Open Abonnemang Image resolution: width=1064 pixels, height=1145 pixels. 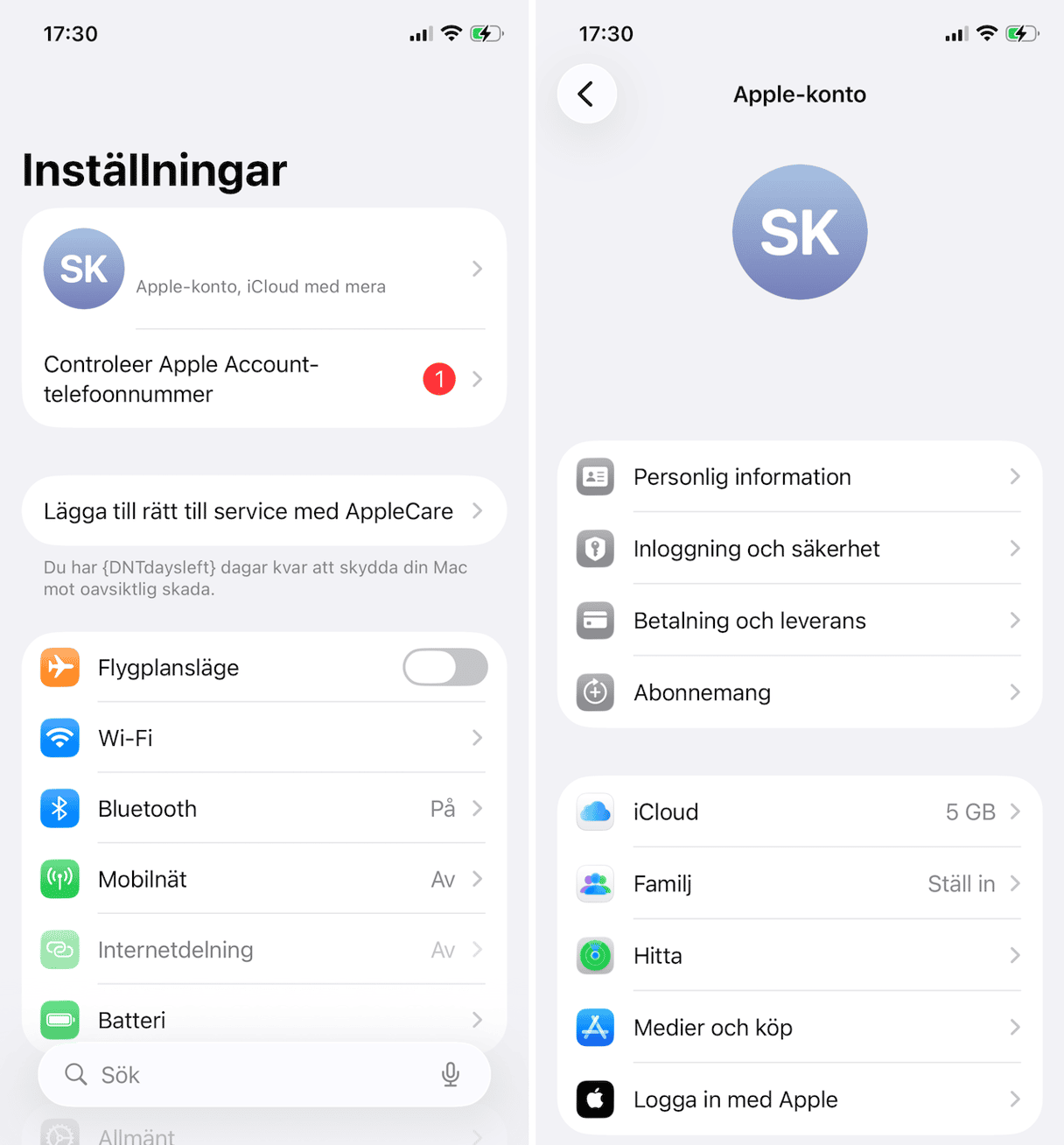pos(799,692)
